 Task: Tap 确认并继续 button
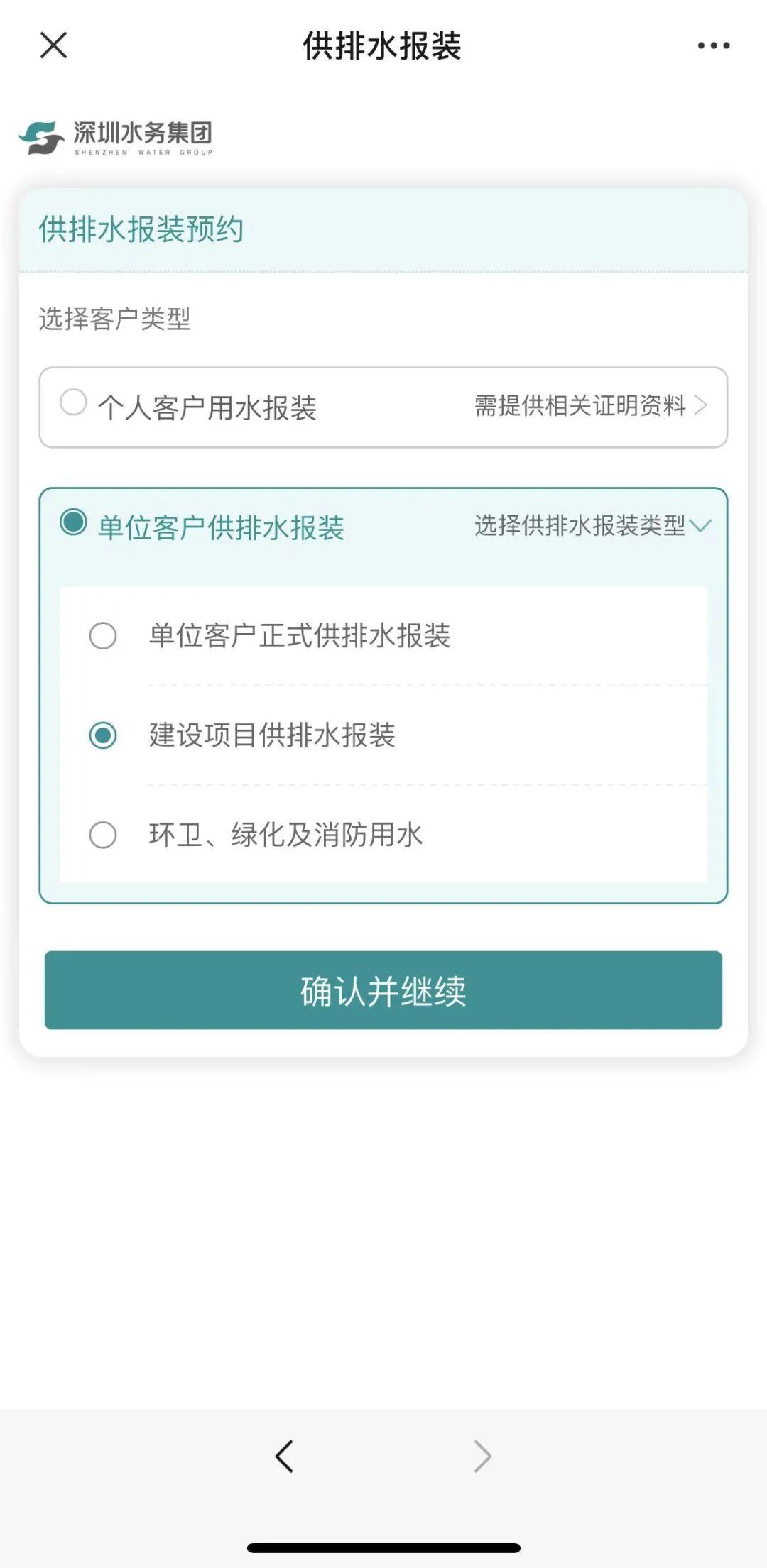pos(383,990)
